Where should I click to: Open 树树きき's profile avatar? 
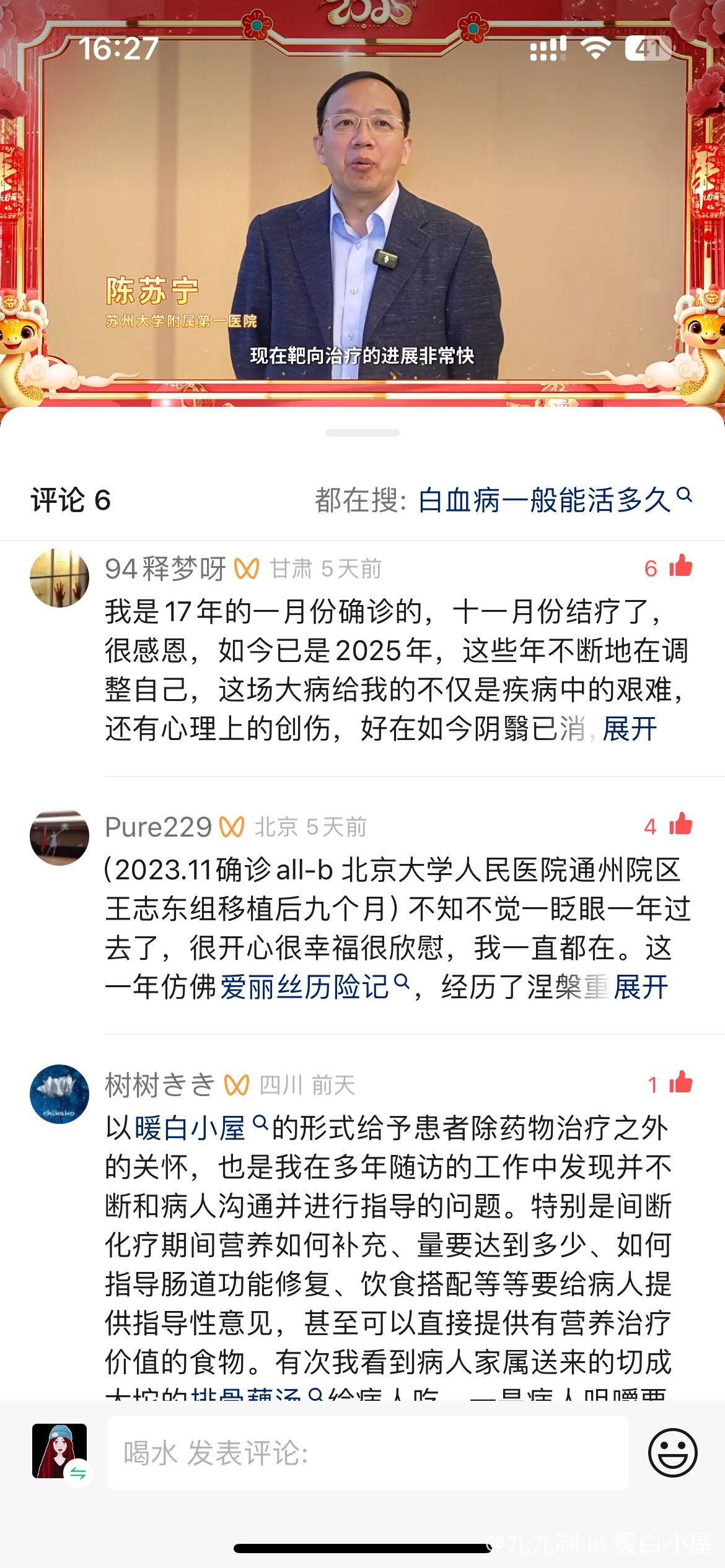click(x=59, y=1094)
